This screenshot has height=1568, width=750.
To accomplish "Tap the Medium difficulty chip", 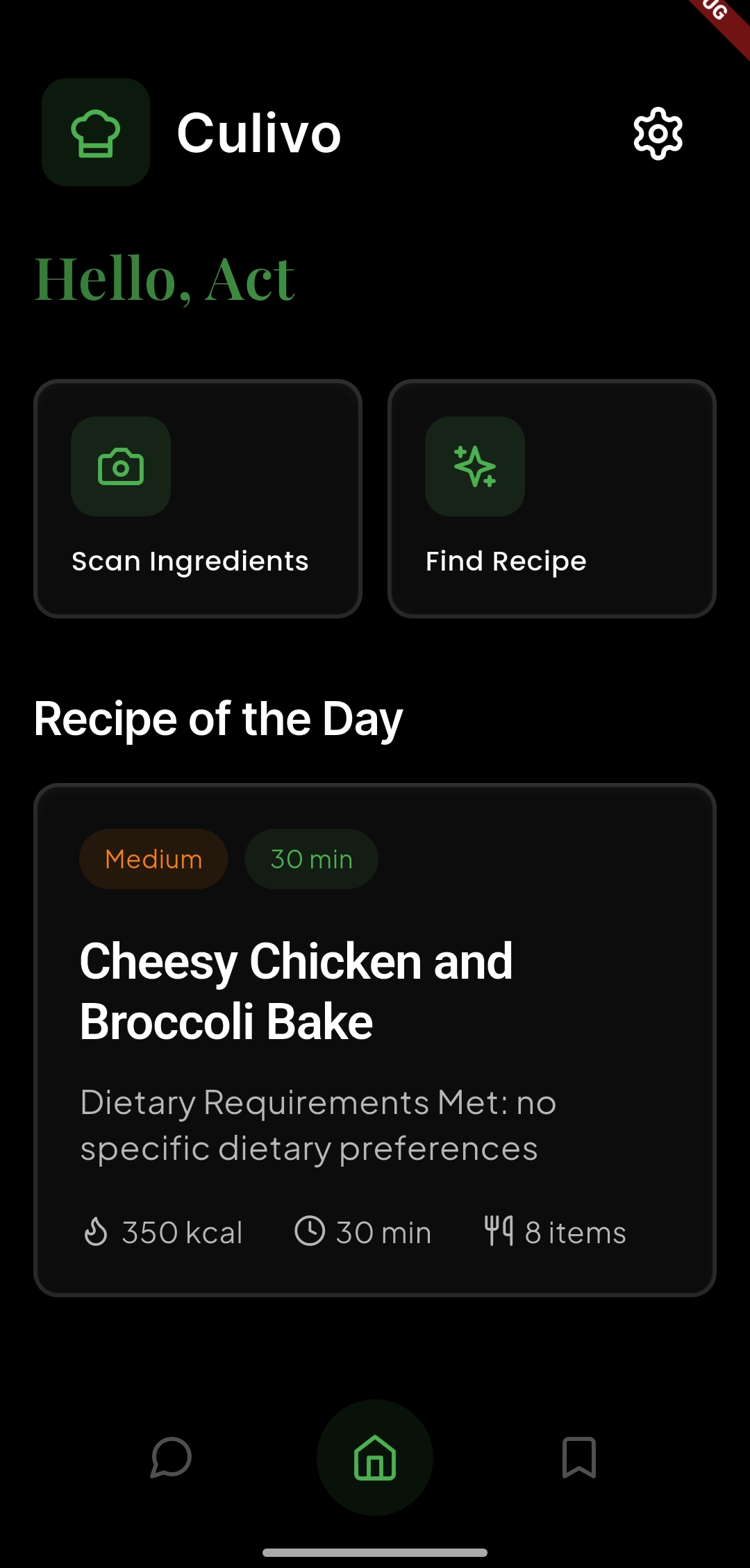I will pos(153,859).
